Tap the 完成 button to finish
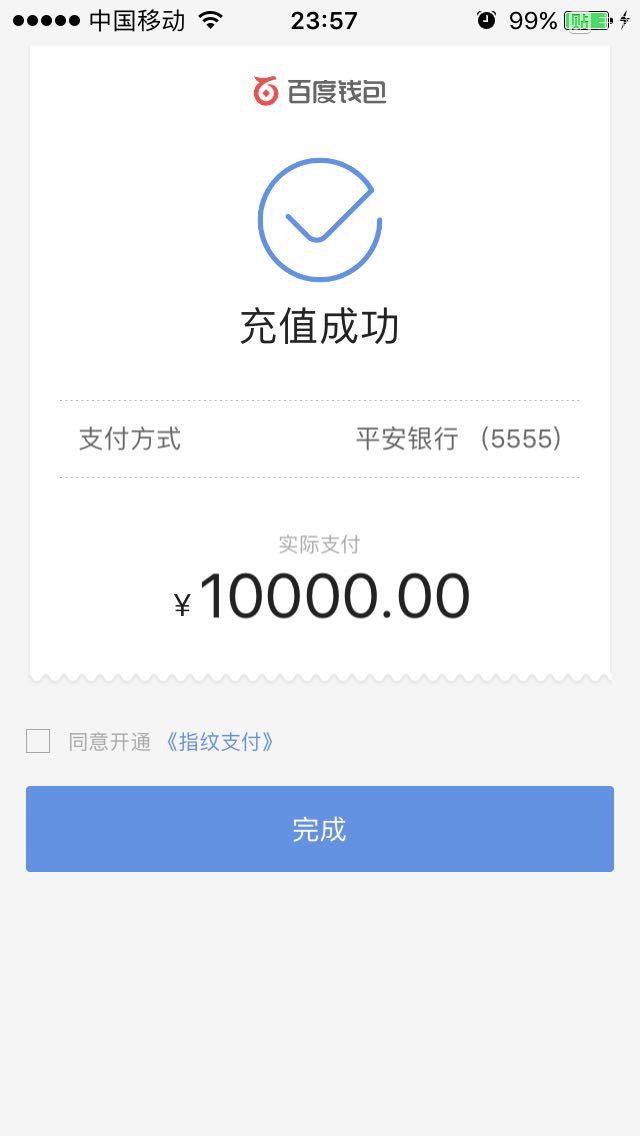Image resolution: width=640 pixels, height=1136 pixels. (320, 829)
